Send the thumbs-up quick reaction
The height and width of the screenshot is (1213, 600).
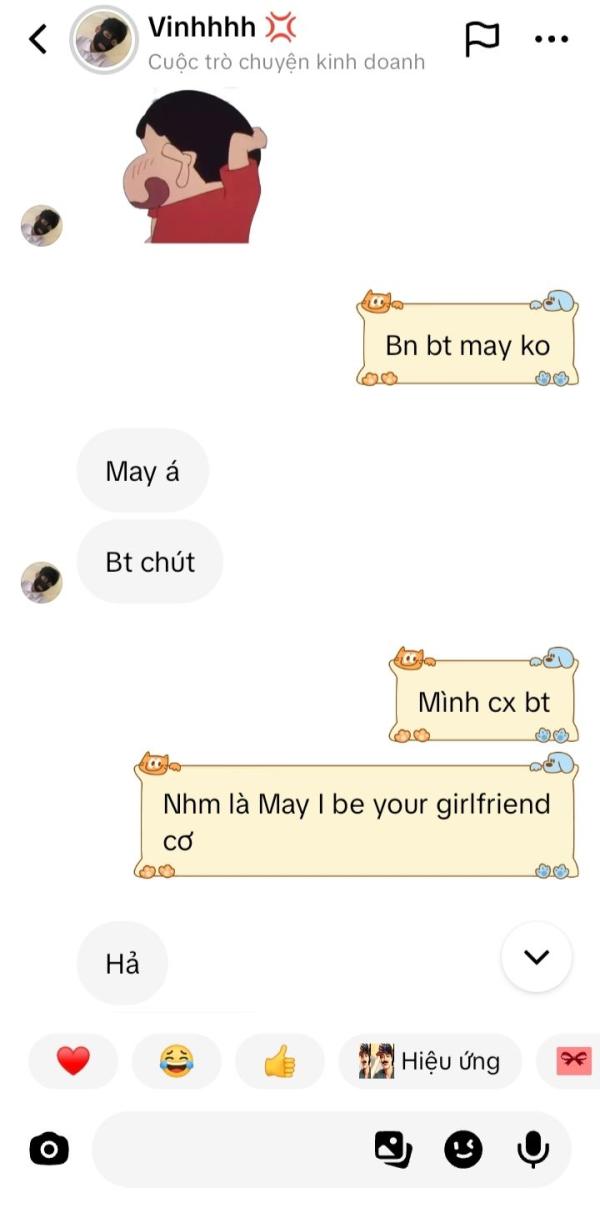click(x=280, y=1061)
